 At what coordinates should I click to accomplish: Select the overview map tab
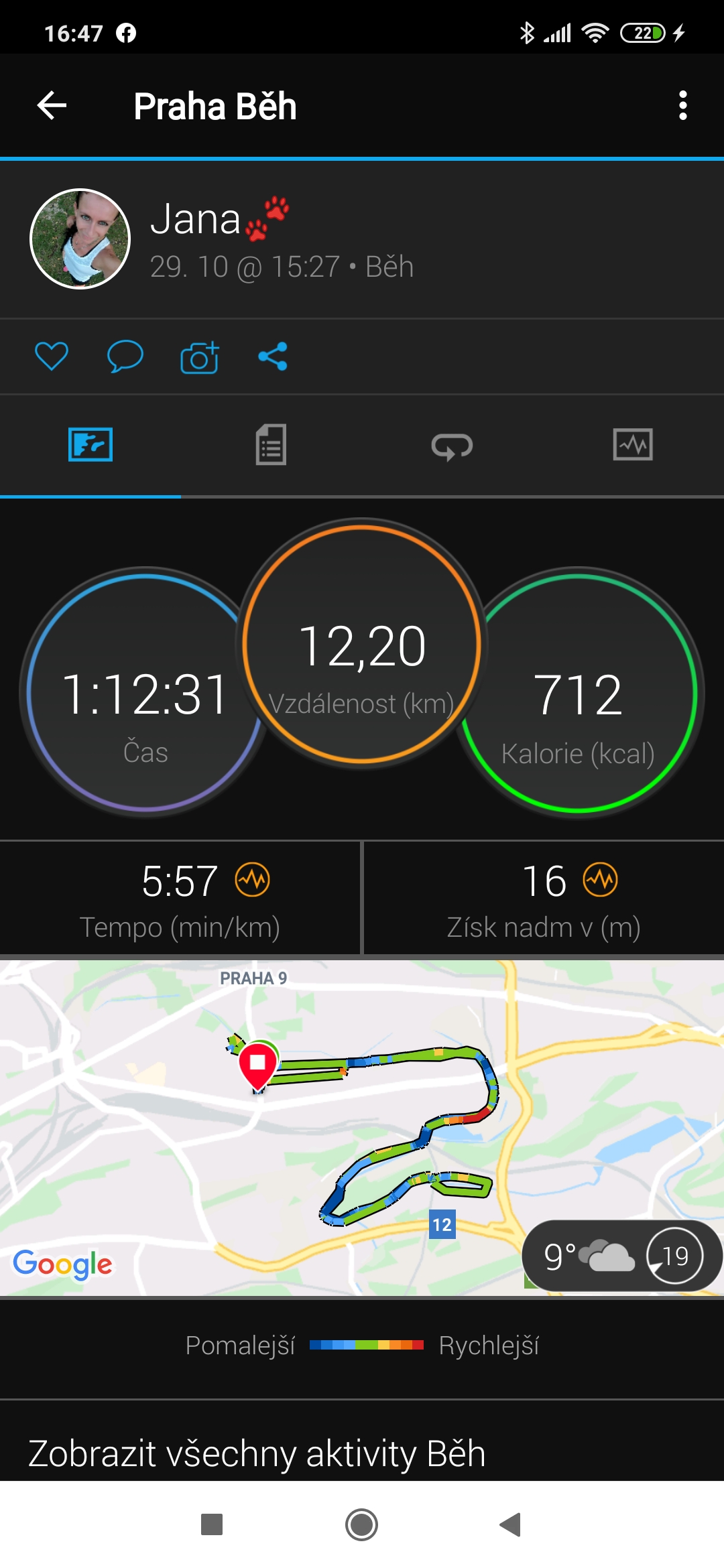click(90, 444)
